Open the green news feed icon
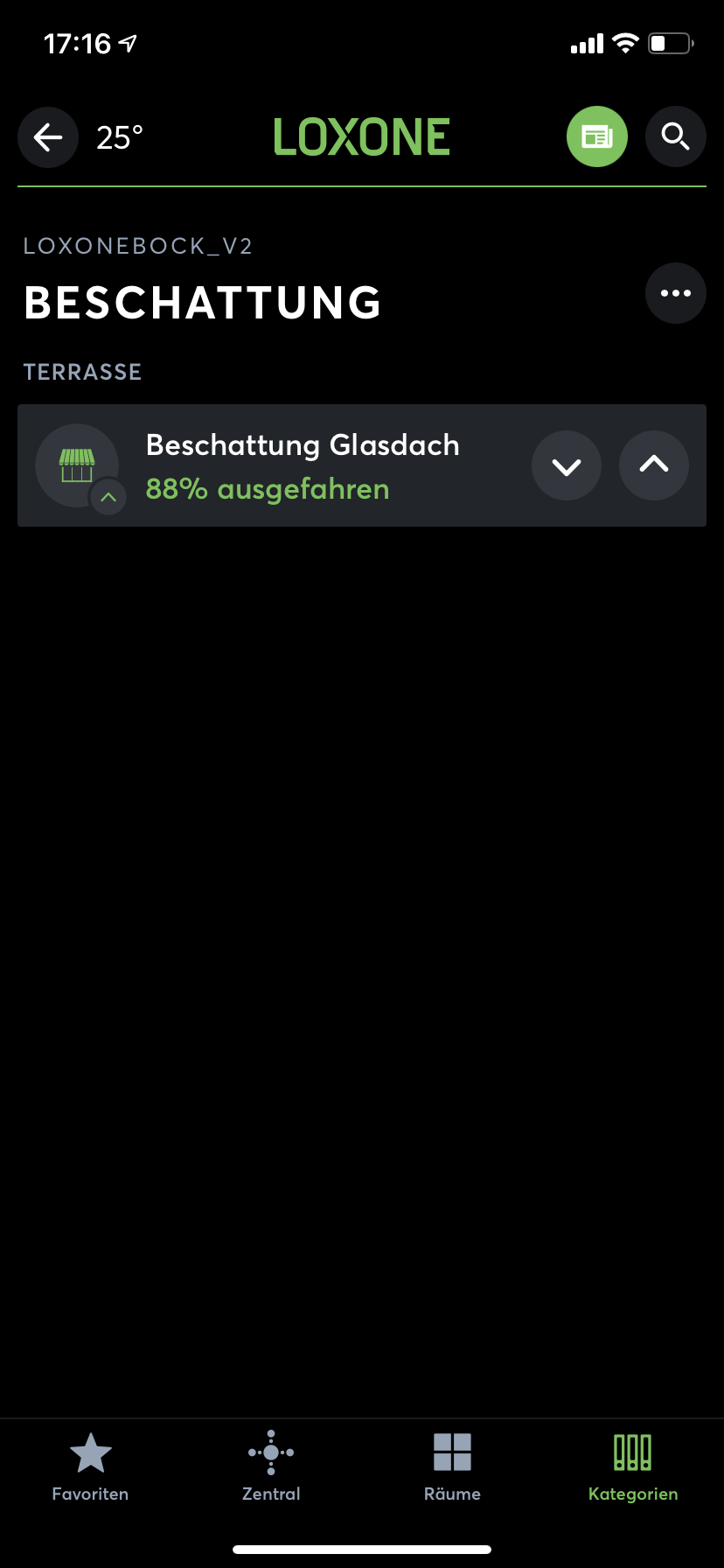Image resolution: width=724 pixels, height=1568 pixels. point(597,137)
